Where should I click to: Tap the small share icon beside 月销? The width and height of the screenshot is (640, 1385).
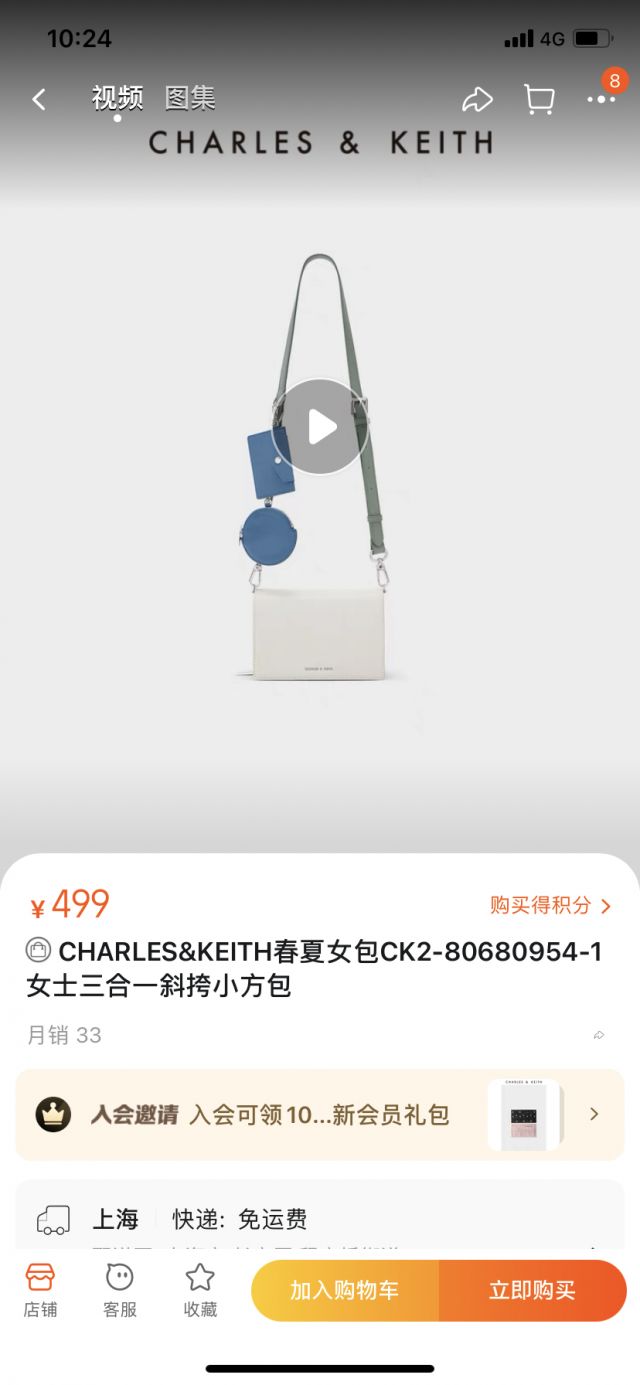(x=599, y=1035)
